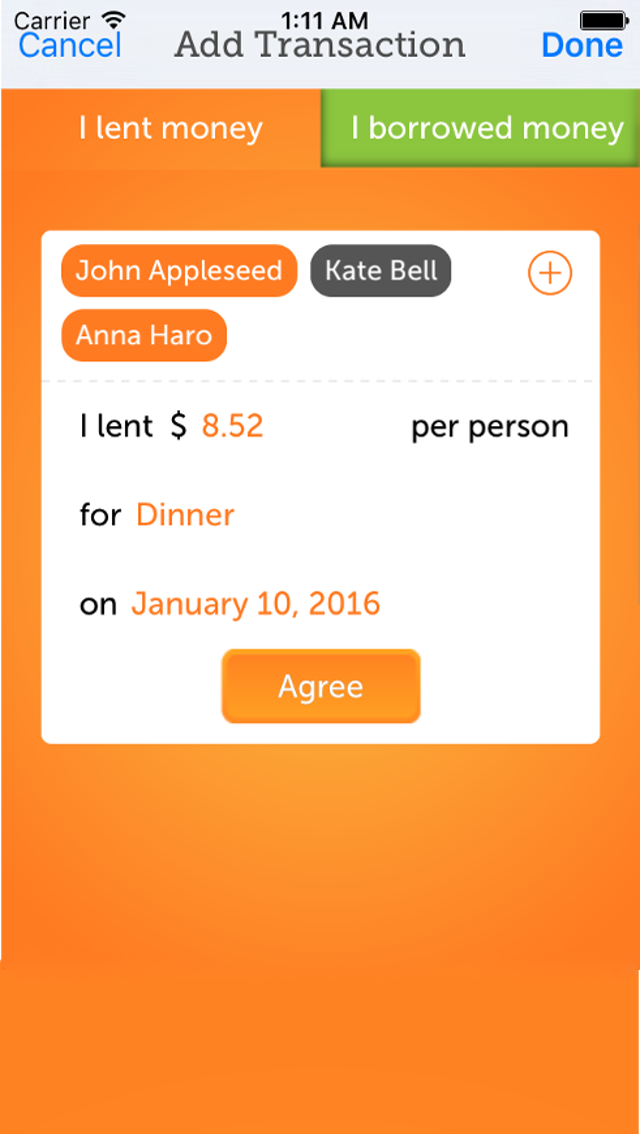Select the Anna Haro chip
The image size is (640, 1136).
[x=144, y=335]
